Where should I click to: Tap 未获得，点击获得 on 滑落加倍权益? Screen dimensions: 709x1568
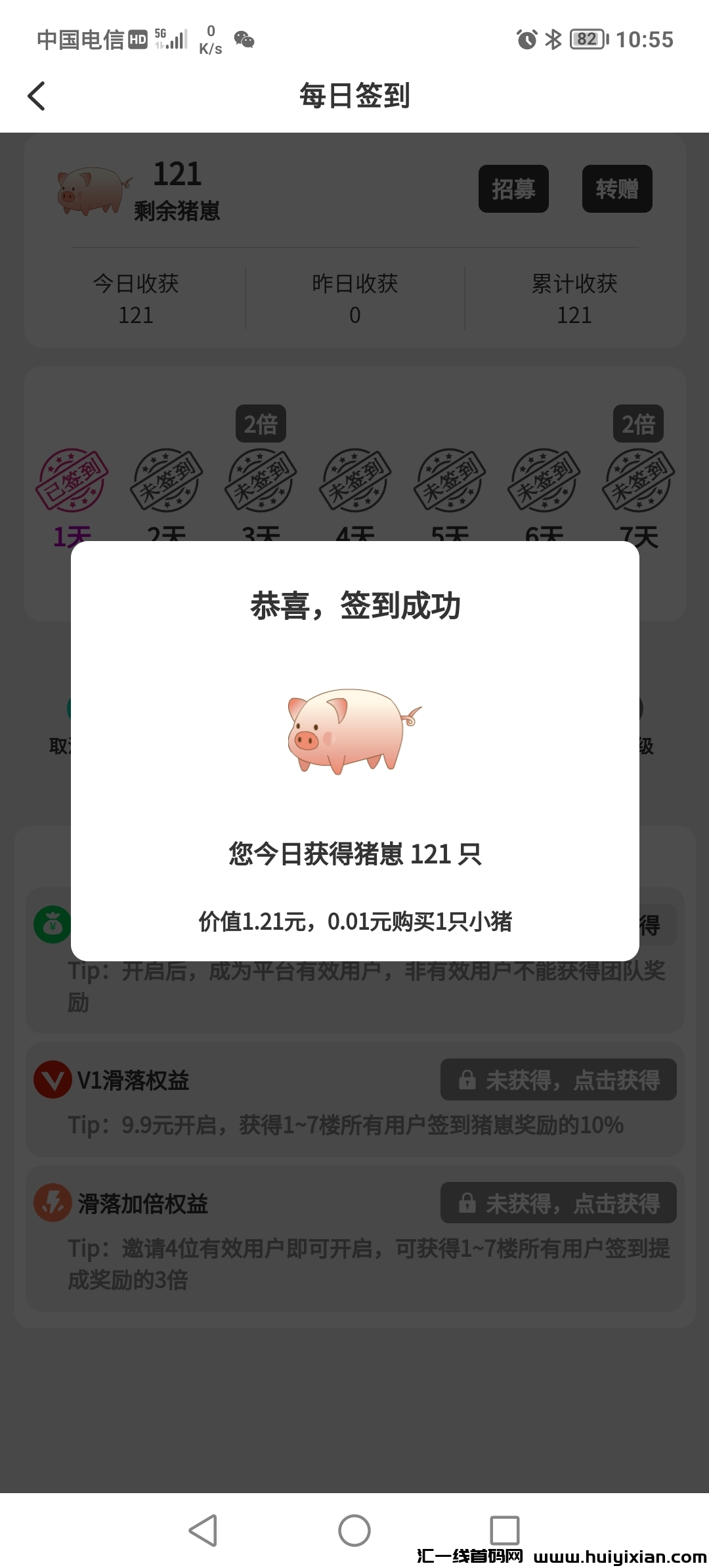pyautogui.click(x=559, y=1203)
